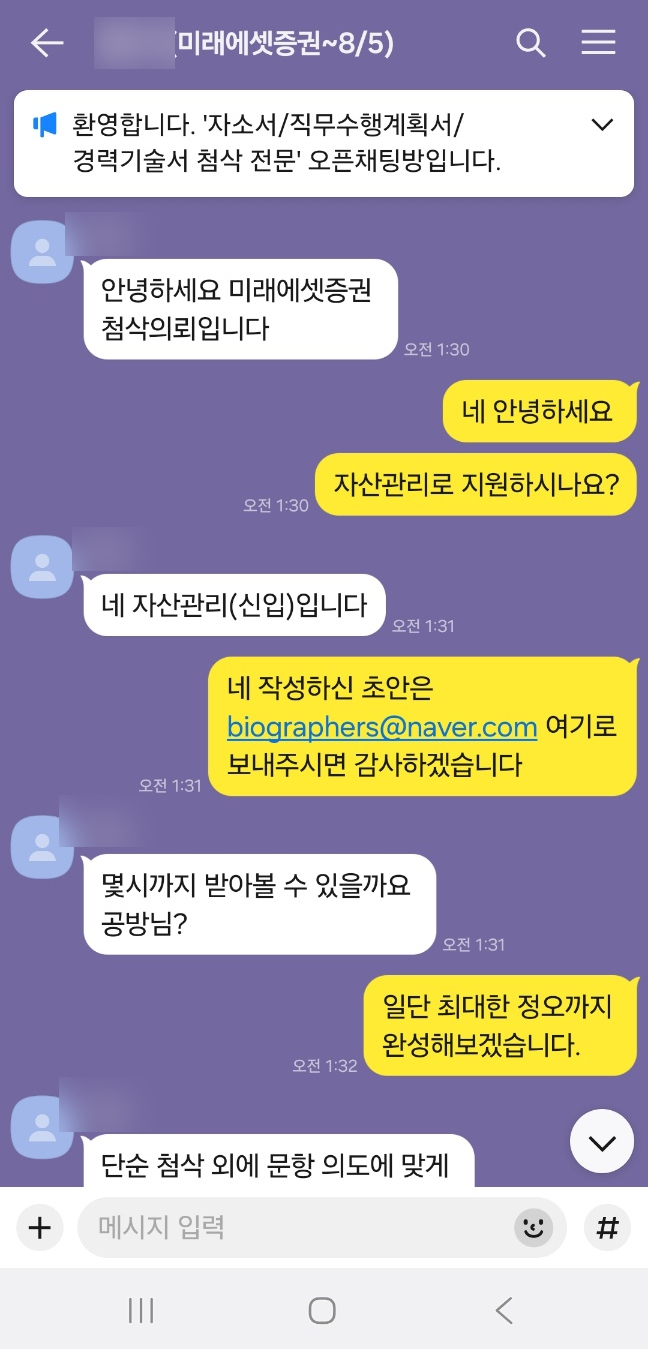The height and width of the screenshot is (1349, 648).
Task: Search within this chat
Action: [x=530, y=43]
